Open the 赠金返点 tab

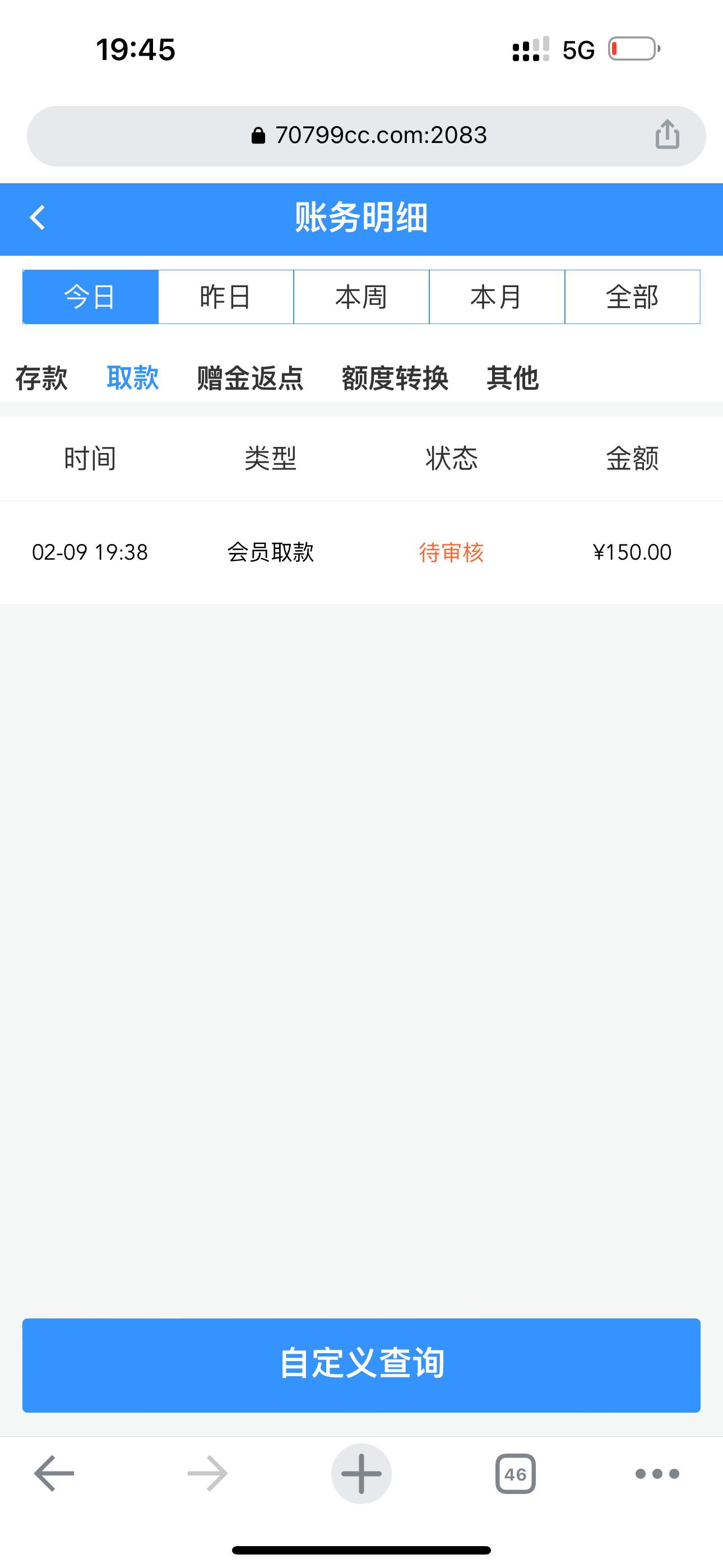pos(250,378)
